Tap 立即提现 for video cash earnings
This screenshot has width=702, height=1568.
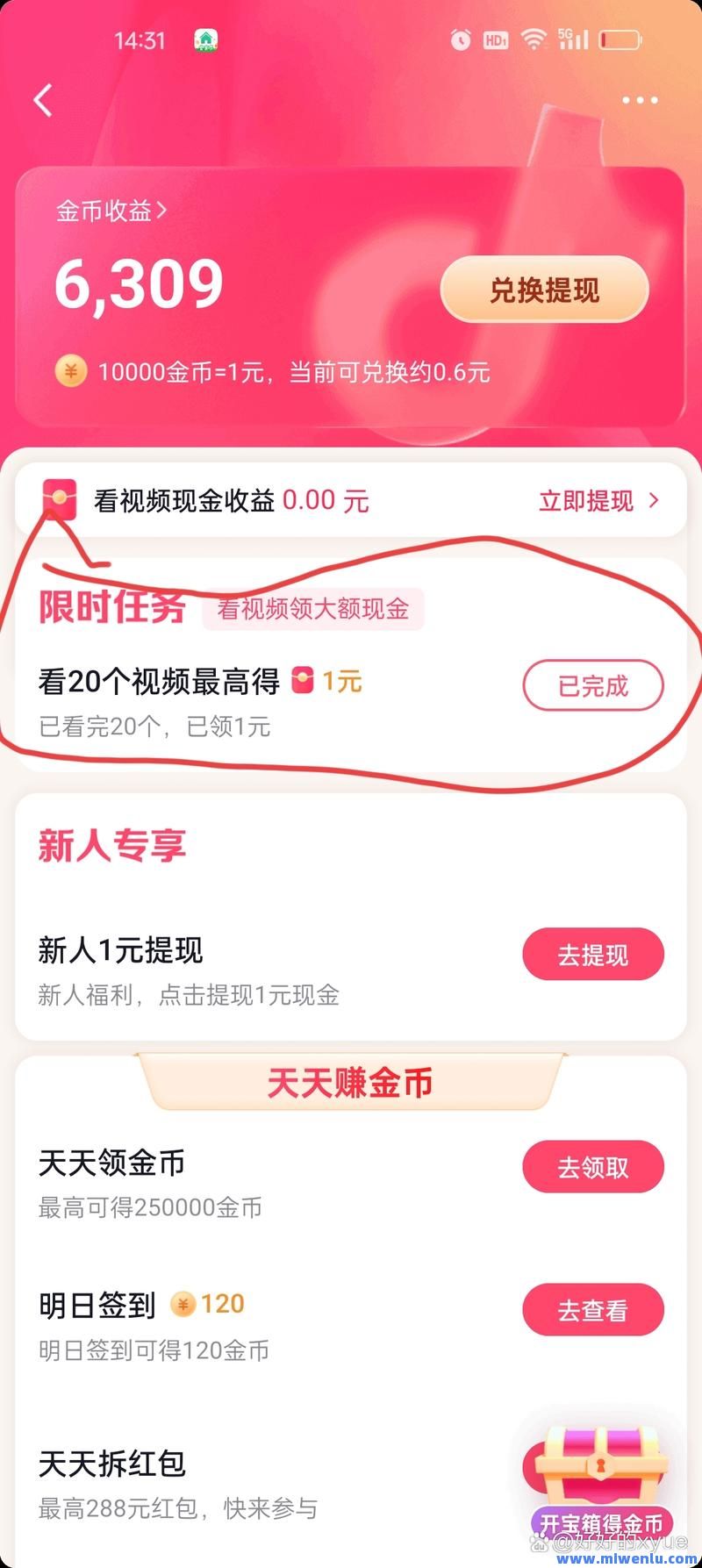pyautogui.click(x=598, y=501)
